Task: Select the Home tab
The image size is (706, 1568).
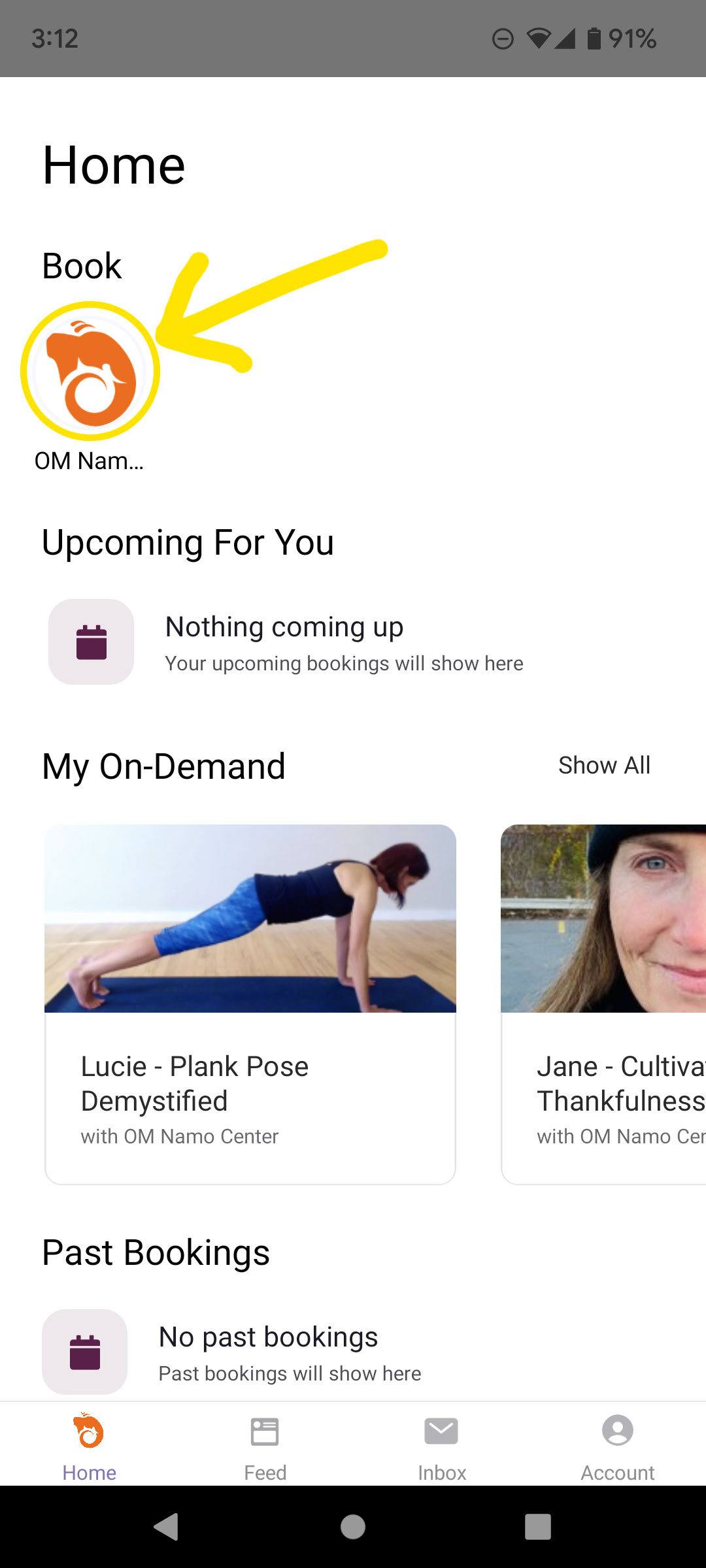Action: click(89, 1445)
